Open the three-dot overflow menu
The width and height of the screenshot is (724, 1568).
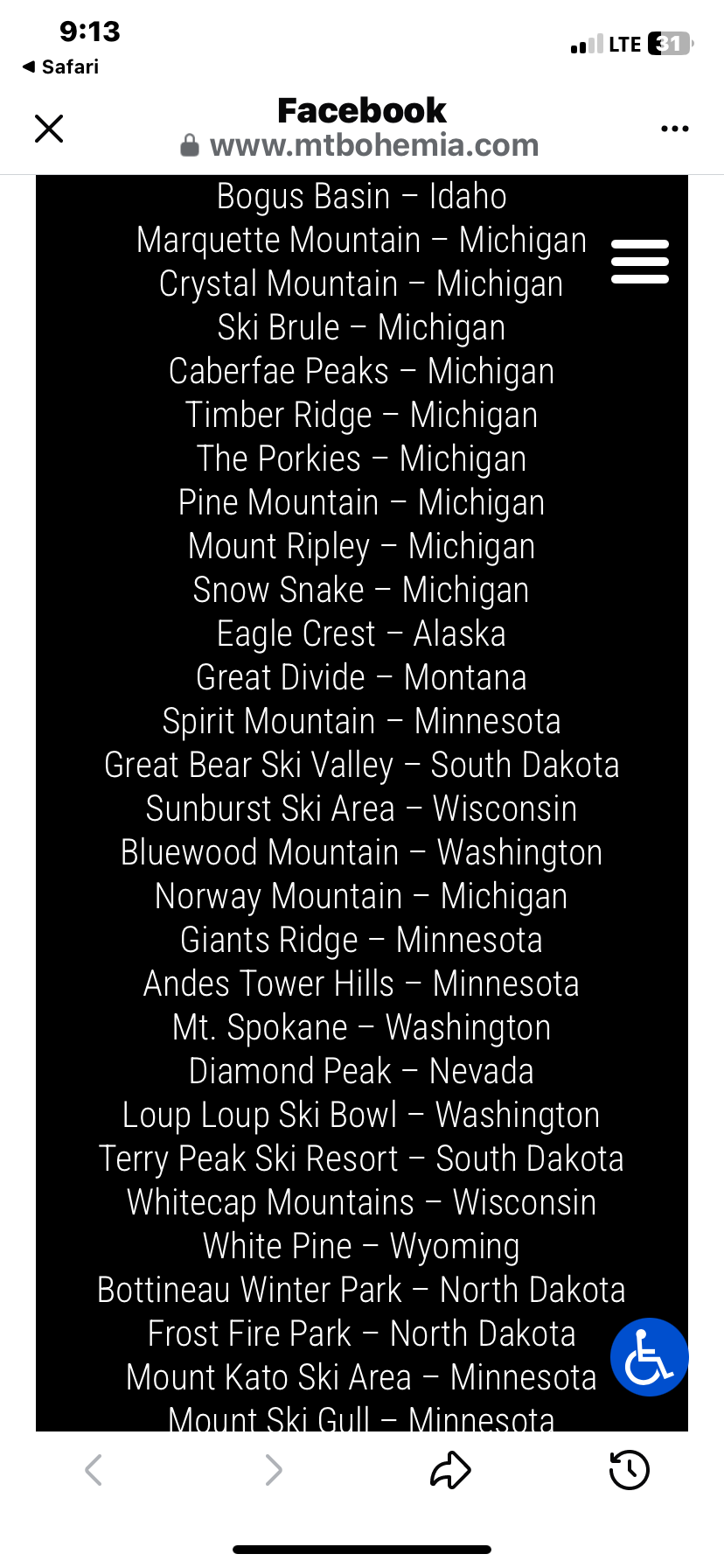click(674, 129)
